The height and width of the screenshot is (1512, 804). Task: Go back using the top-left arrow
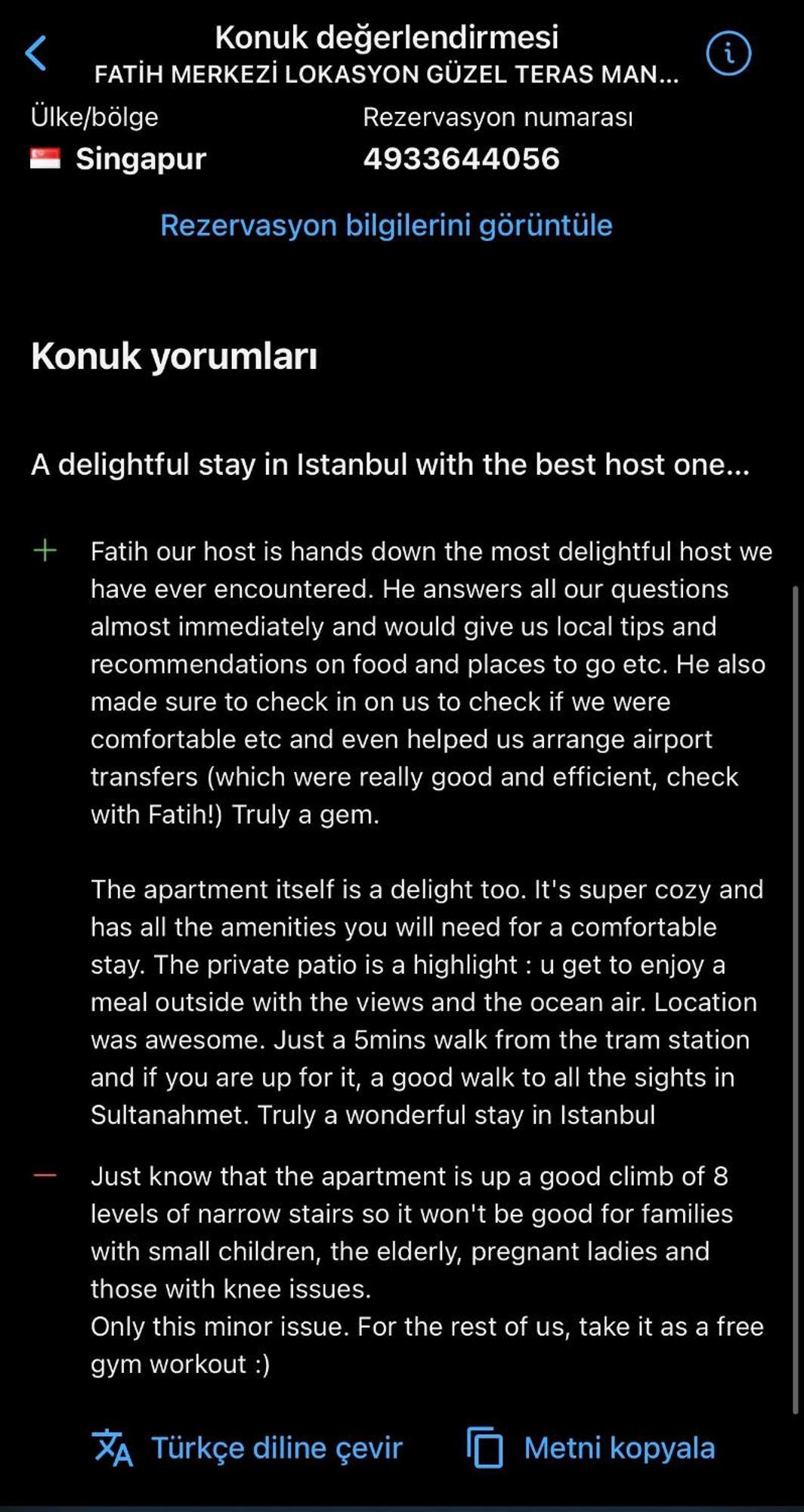(36, 54)
